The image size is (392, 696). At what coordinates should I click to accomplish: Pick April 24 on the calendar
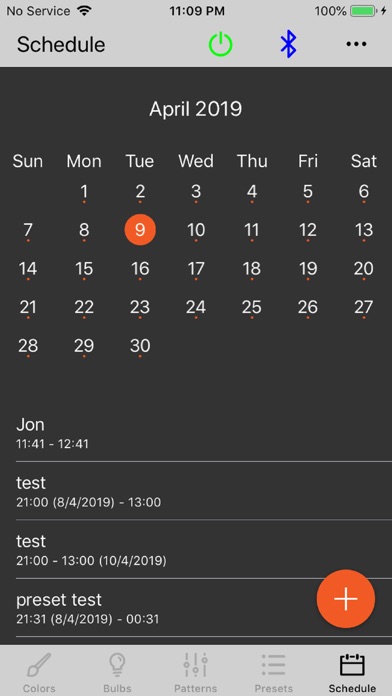[196, 307]
